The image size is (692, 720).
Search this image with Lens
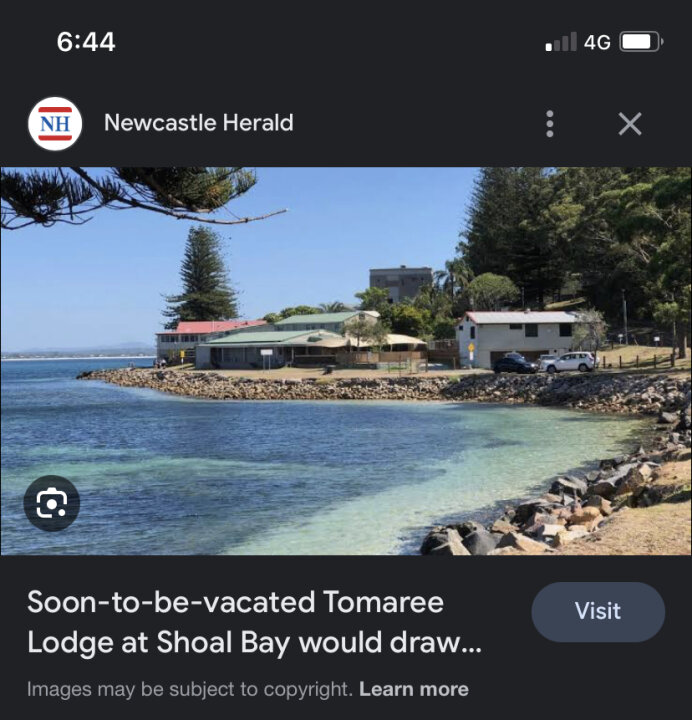[51, 503]
